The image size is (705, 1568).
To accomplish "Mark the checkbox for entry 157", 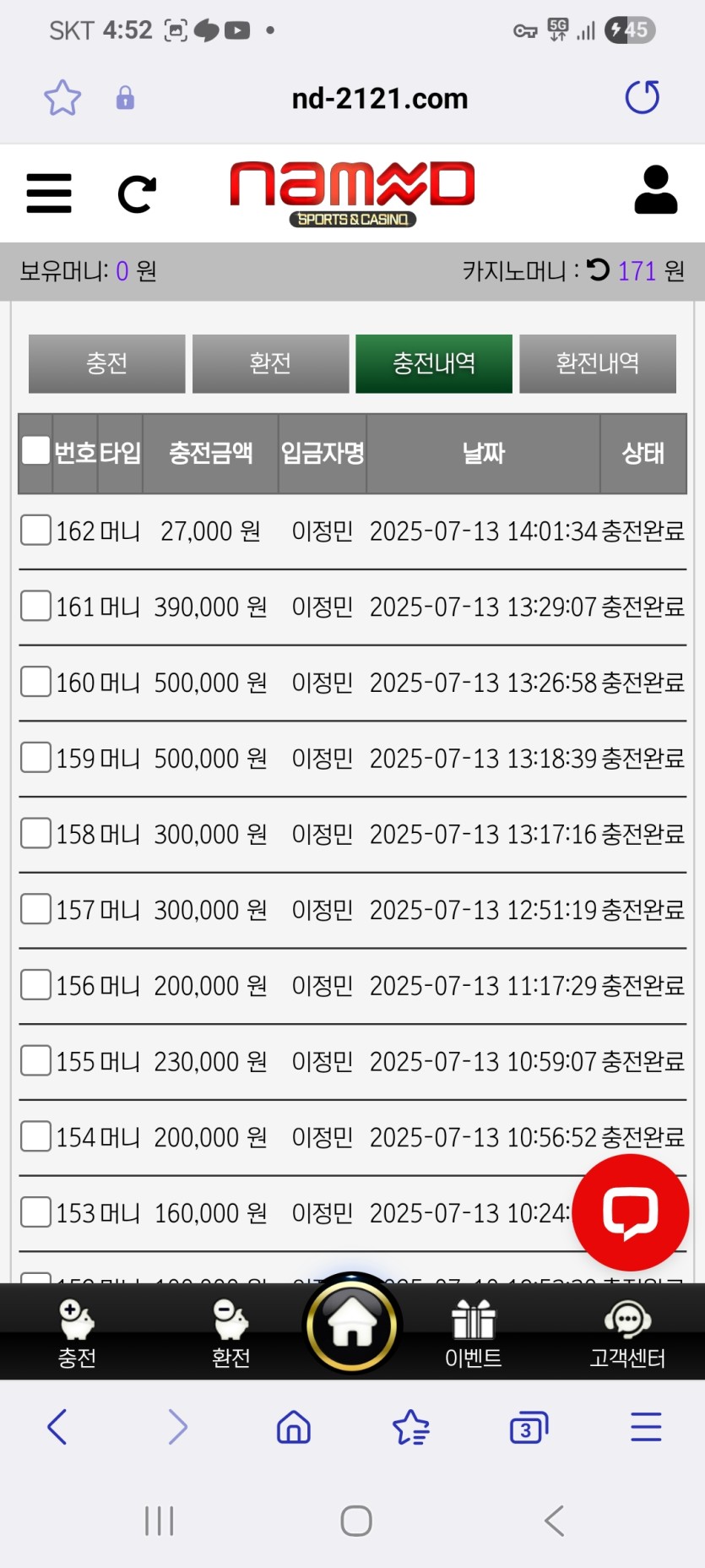I will click(x=35, y=909).
